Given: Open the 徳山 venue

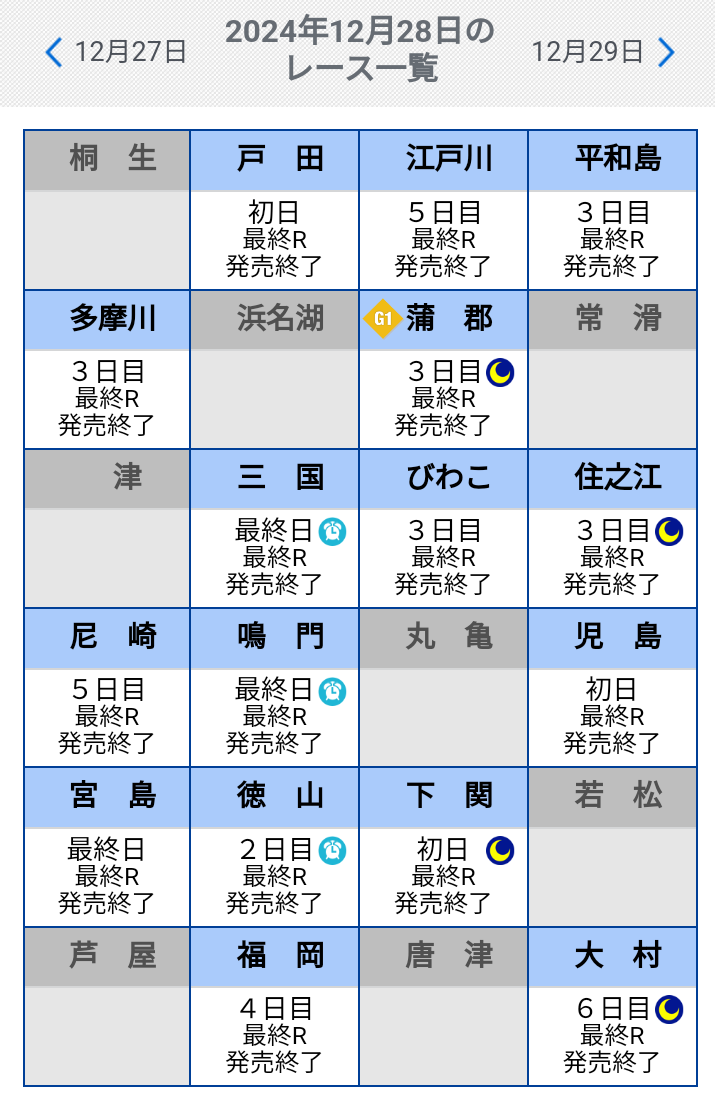Looking at the screenshot, I should coord(275,797).
